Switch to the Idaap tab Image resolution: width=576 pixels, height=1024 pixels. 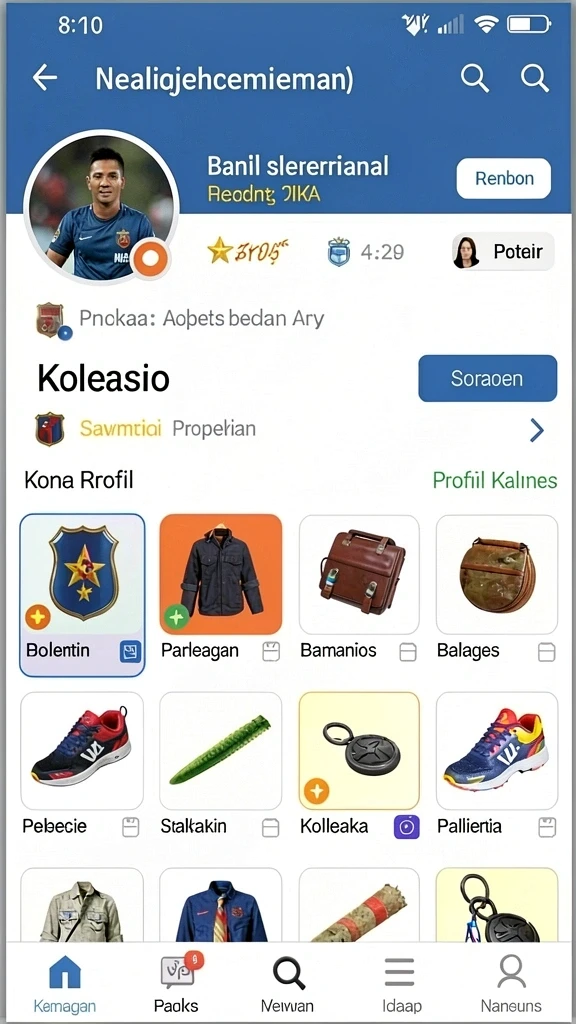tap(400, 984)
